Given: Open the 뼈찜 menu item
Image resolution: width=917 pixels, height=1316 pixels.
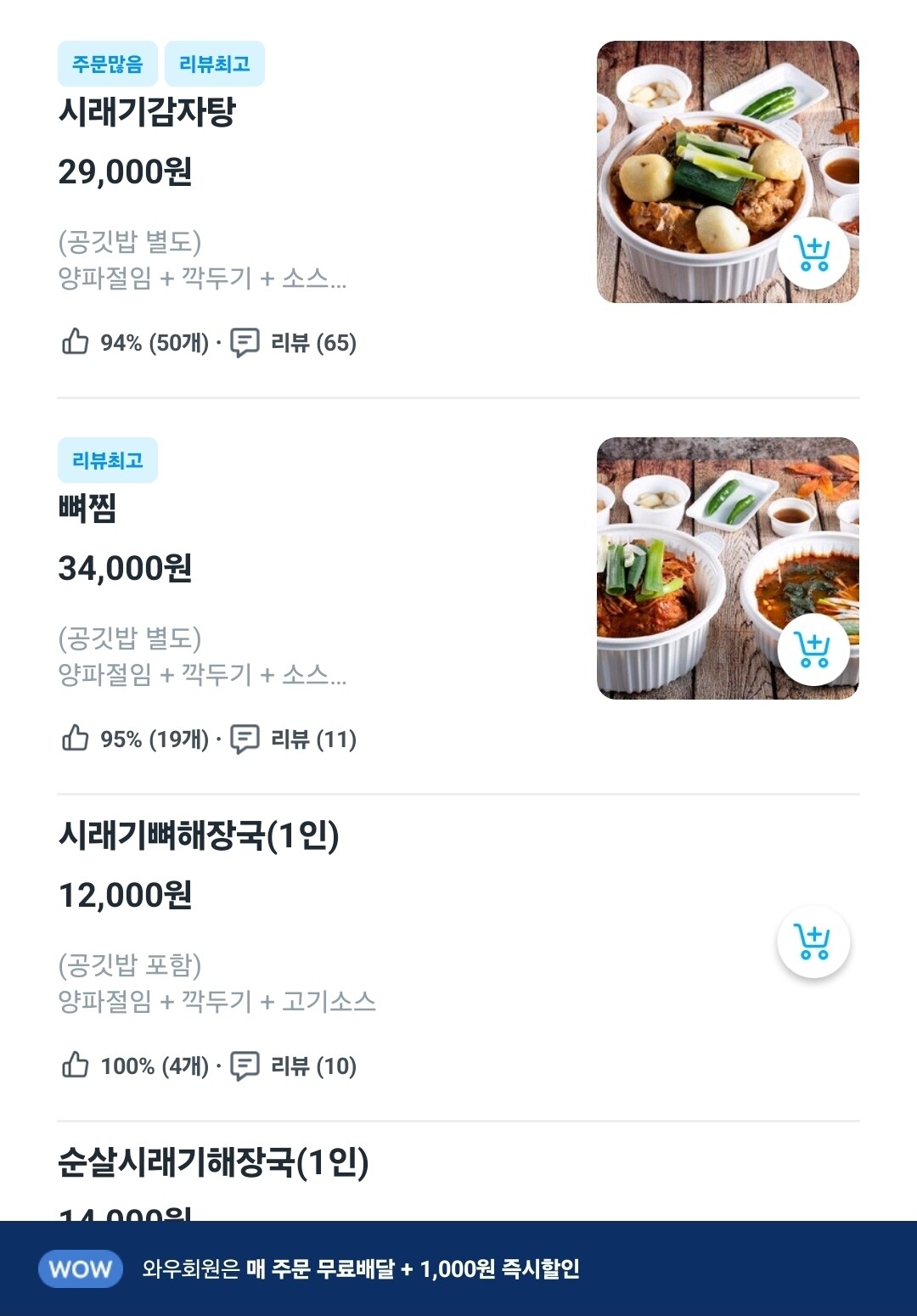Looking at the screenshot, I should (x=87, y=509).
